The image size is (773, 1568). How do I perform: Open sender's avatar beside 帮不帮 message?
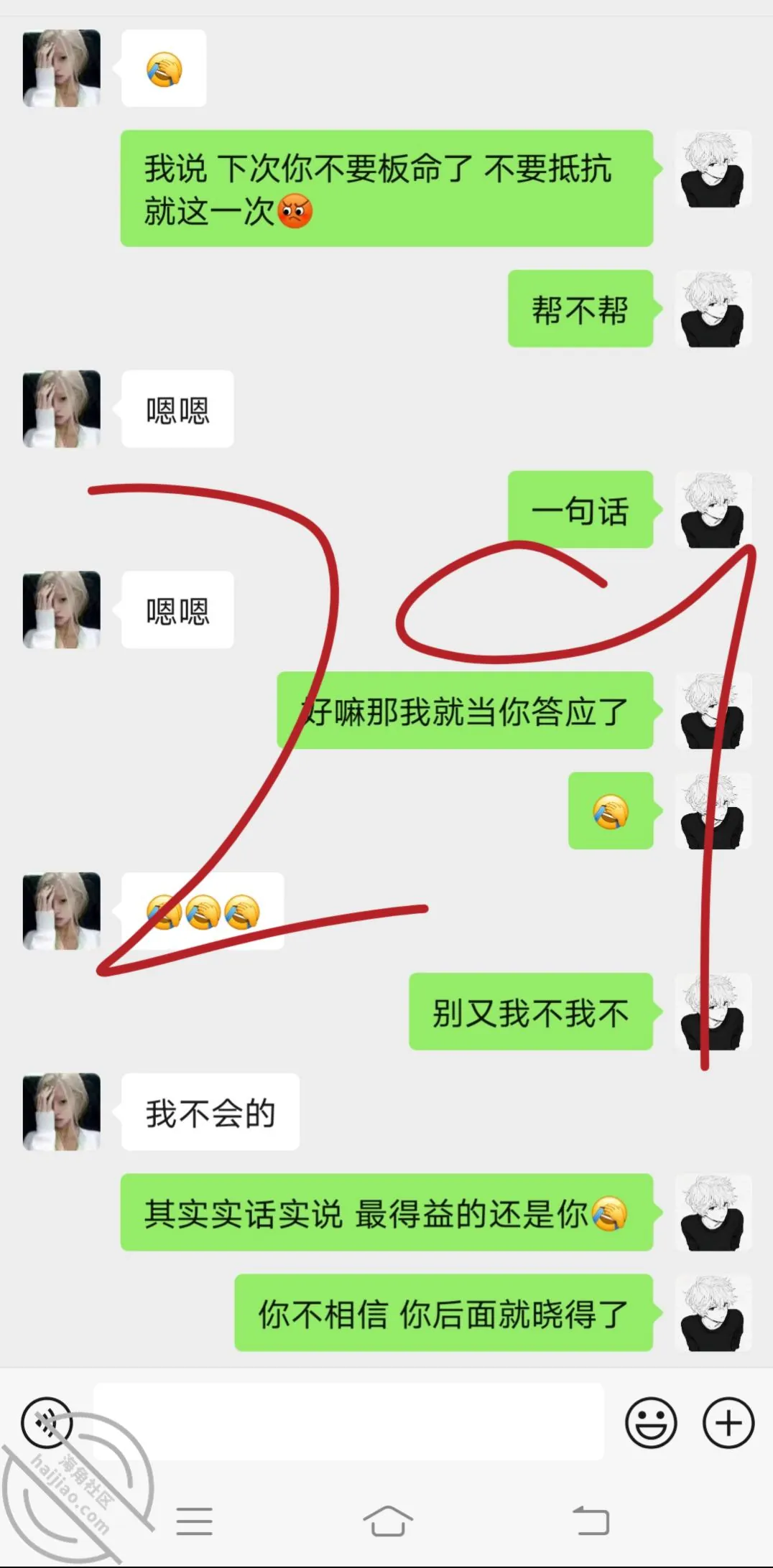713,309
